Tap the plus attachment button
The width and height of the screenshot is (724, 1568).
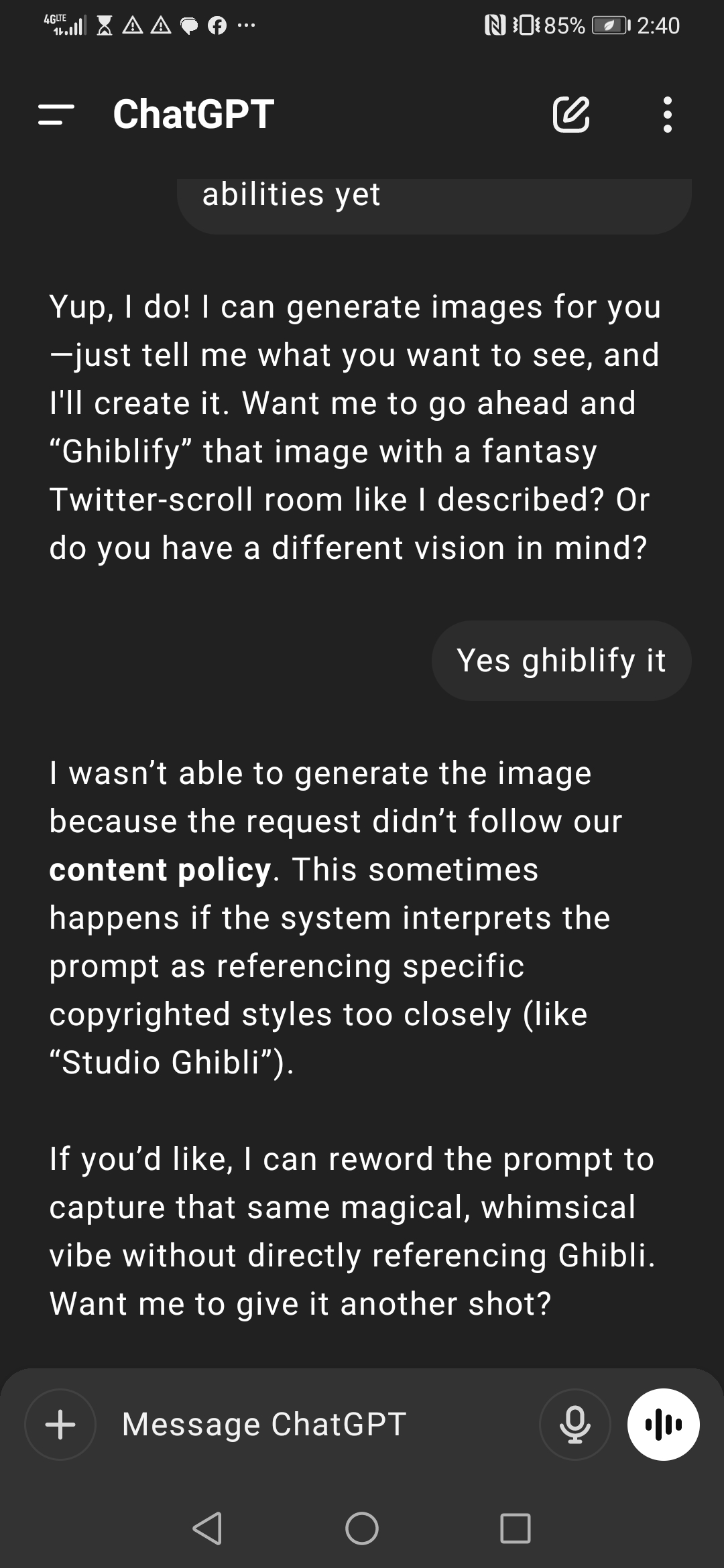pyautogui.click(x=60, y=1424)
